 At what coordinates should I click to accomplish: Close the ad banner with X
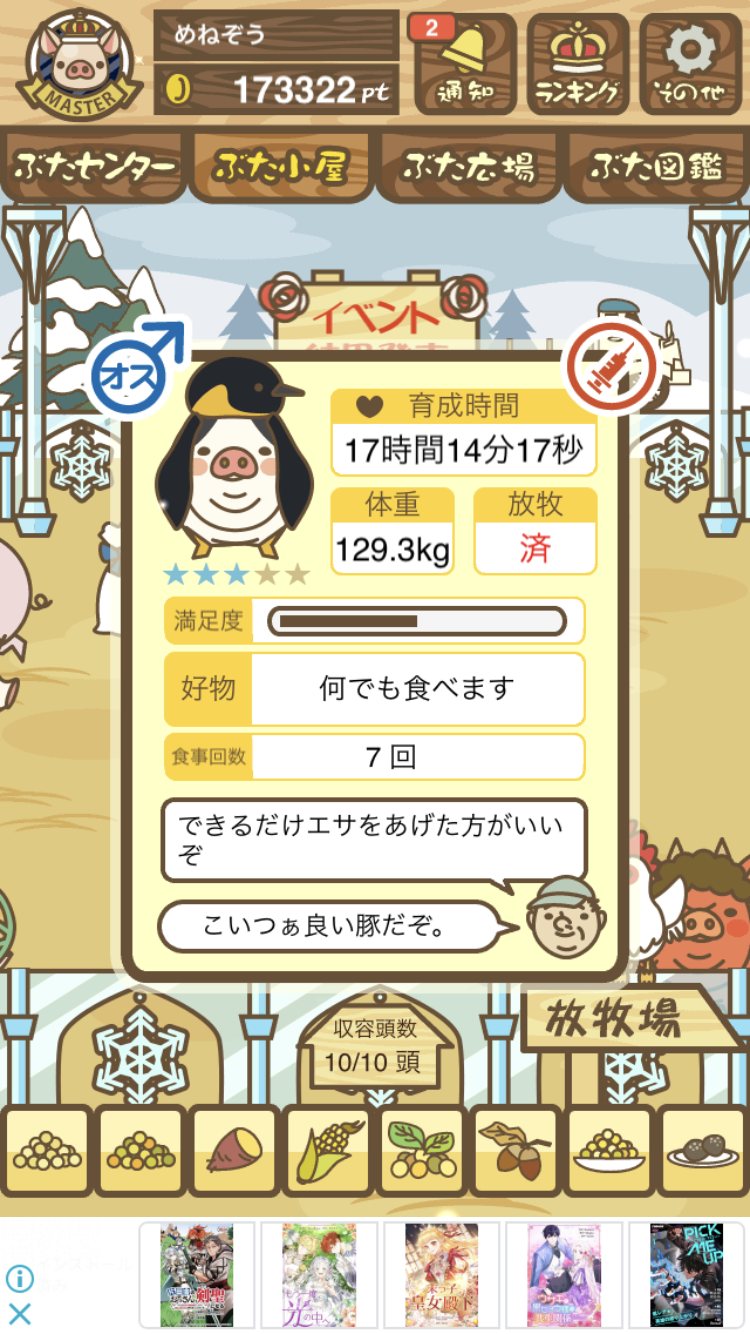pos(20,1313)
